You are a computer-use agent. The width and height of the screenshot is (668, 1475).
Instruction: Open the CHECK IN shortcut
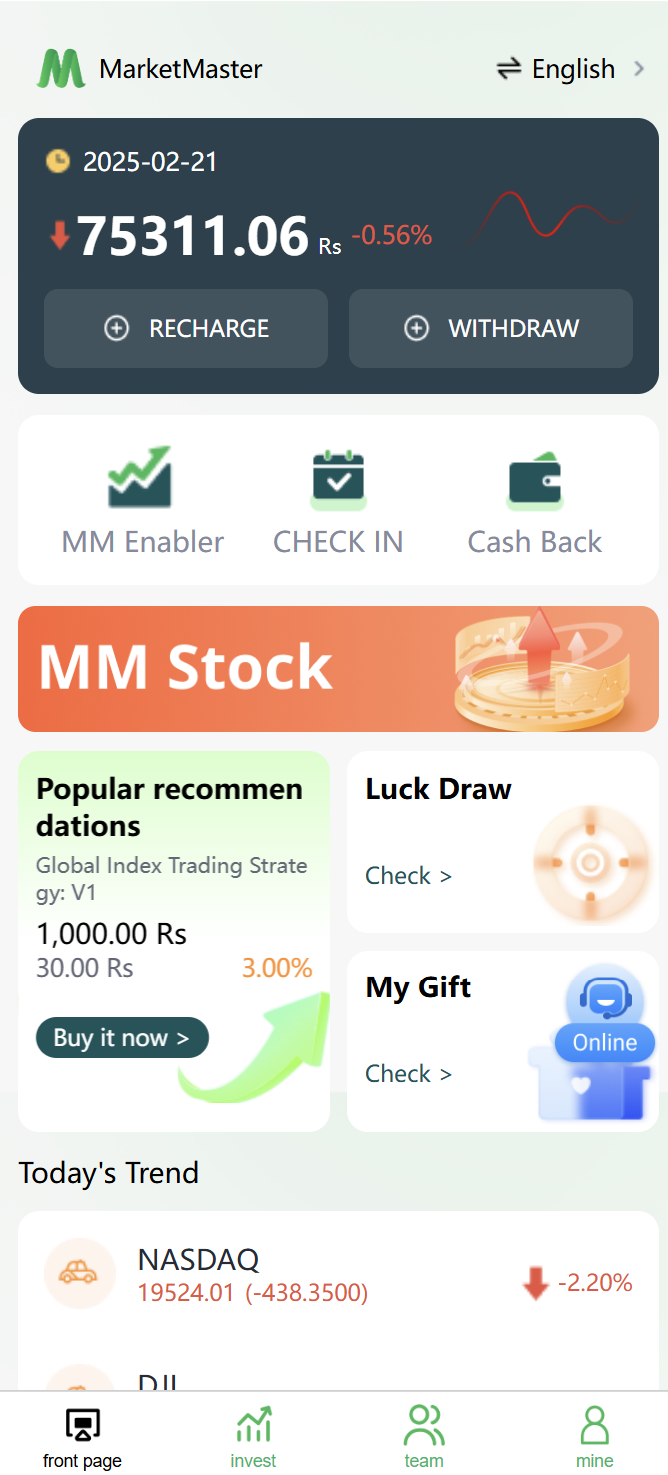point(338,502)
